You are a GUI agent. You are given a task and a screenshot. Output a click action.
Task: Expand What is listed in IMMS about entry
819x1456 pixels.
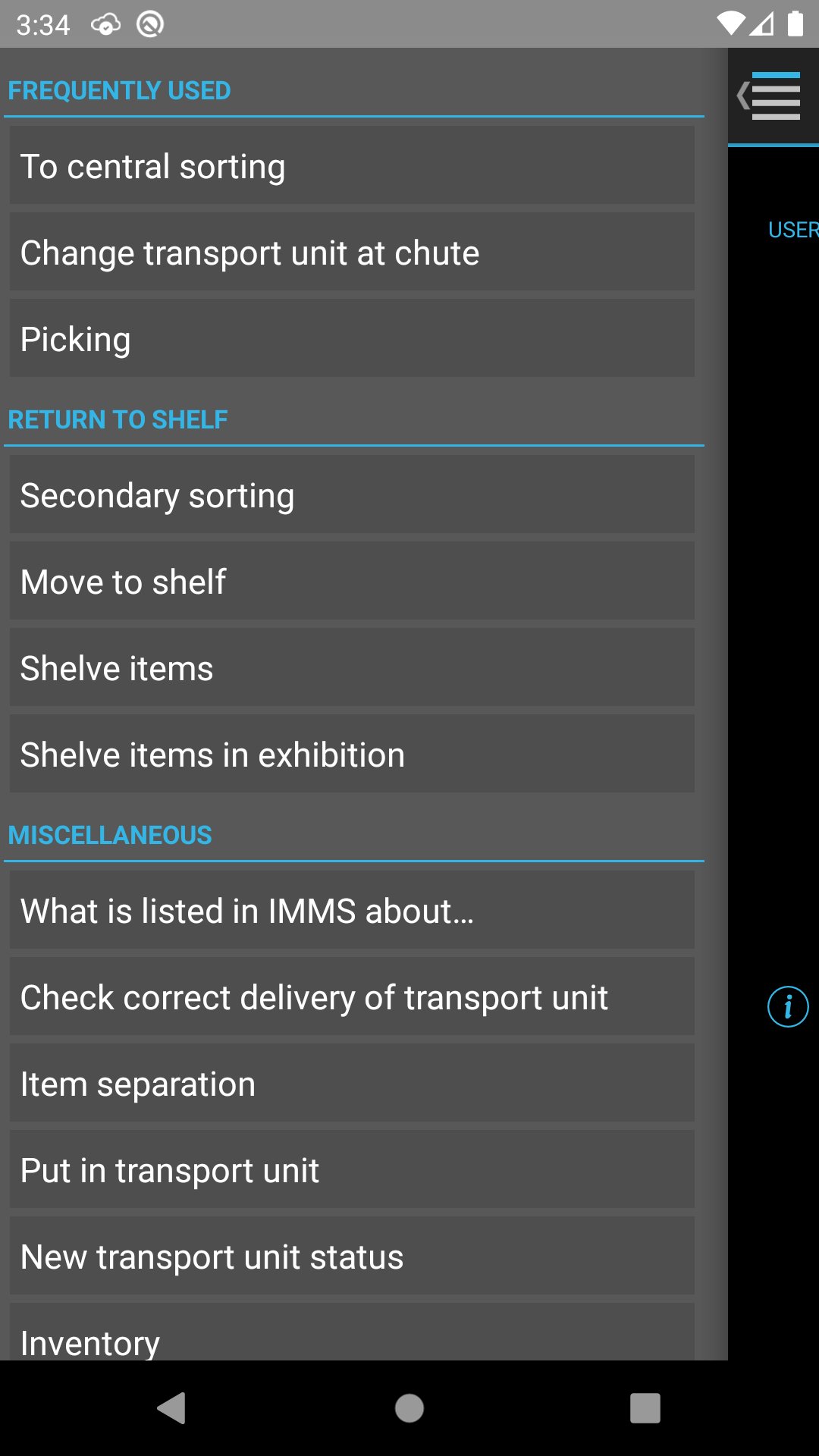click(351, 910)
